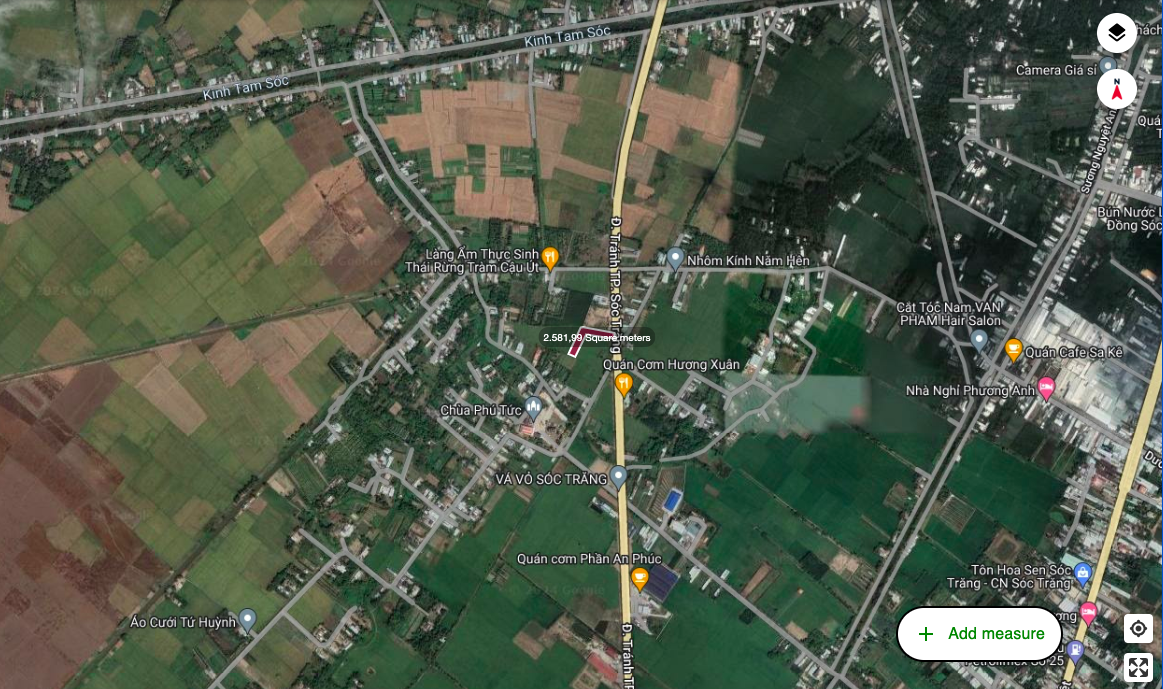
Task: Open Nhôm Kính Năm Hên place pin
Action: pos(675,259)
